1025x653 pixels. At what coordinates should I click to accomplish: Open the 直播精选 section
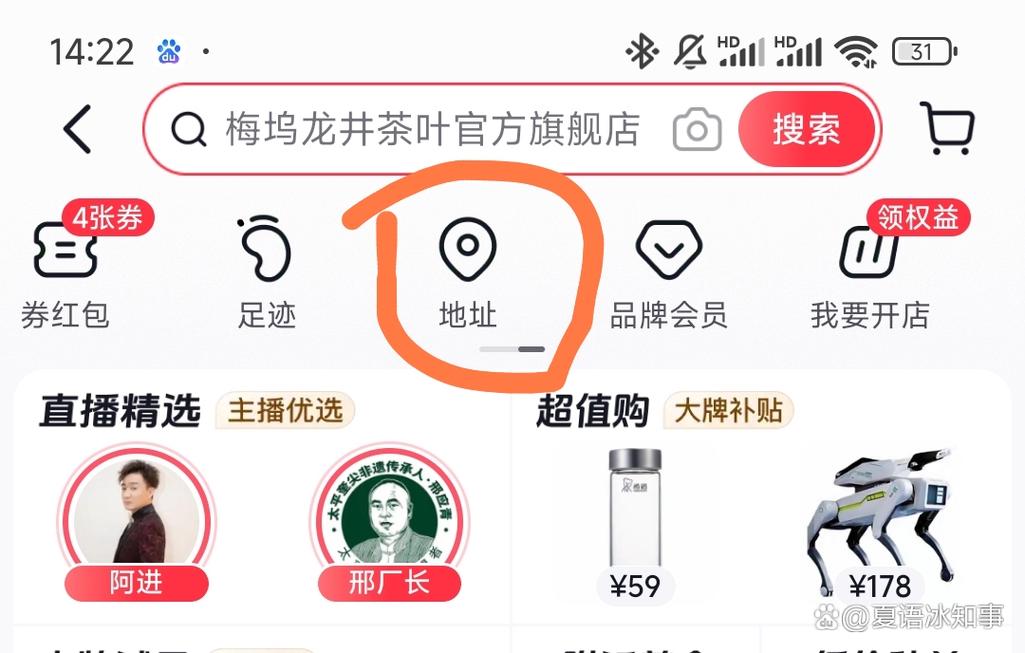pos(120,411)
